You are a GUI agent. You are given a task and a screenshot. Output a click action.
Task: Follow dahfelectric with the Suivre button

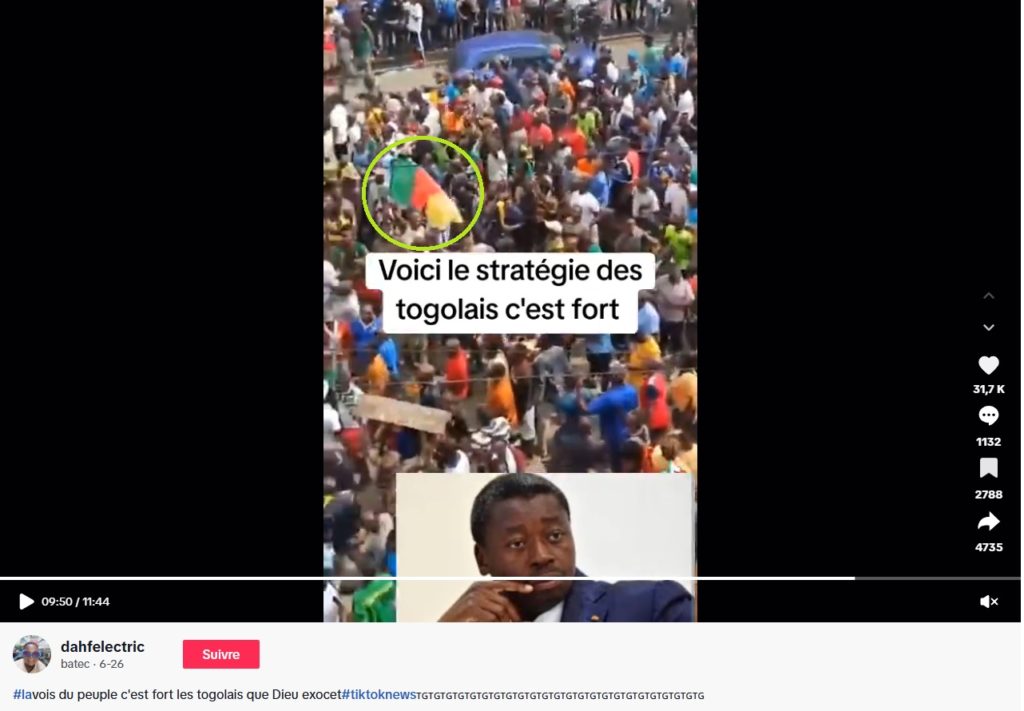[x=221, y=654]
